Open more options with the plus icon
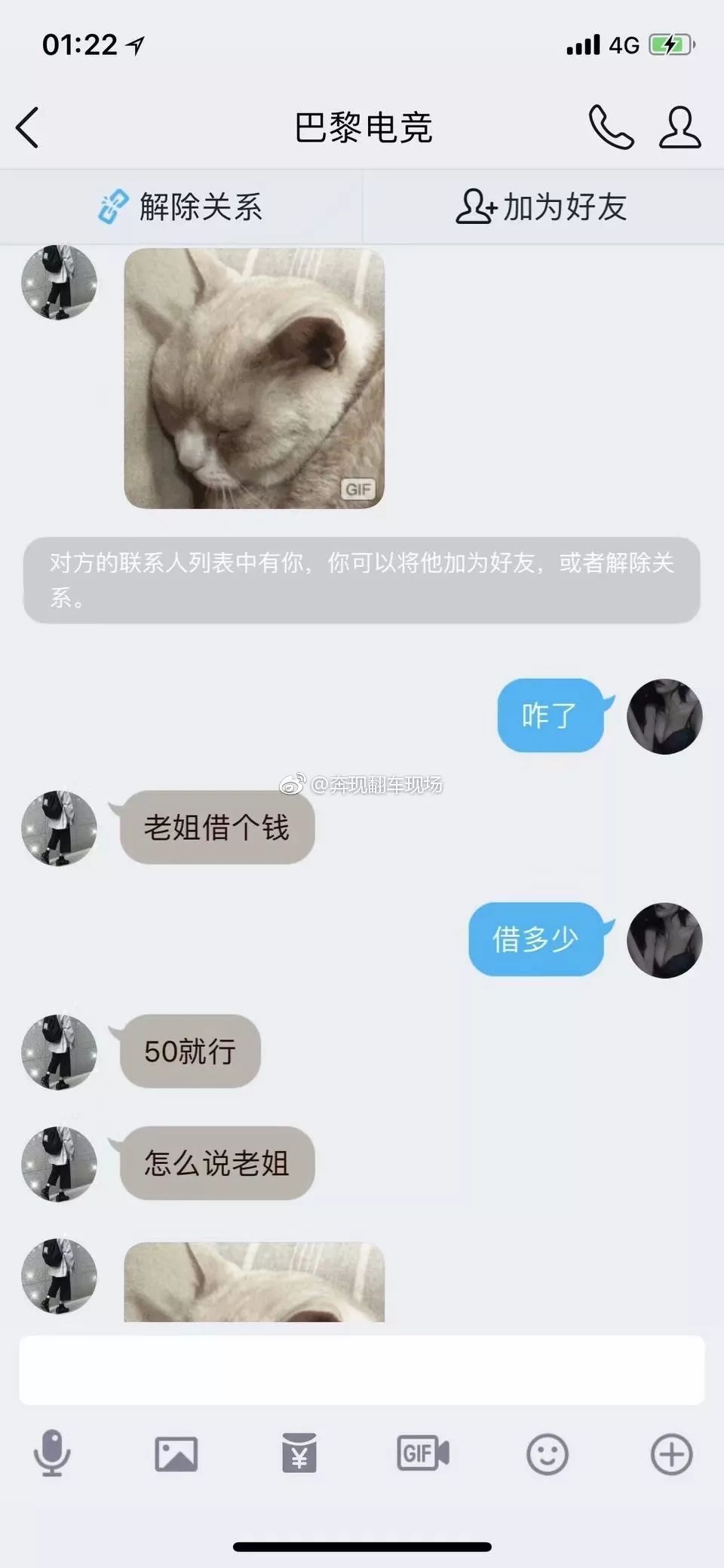 (x=671, y=1453)
